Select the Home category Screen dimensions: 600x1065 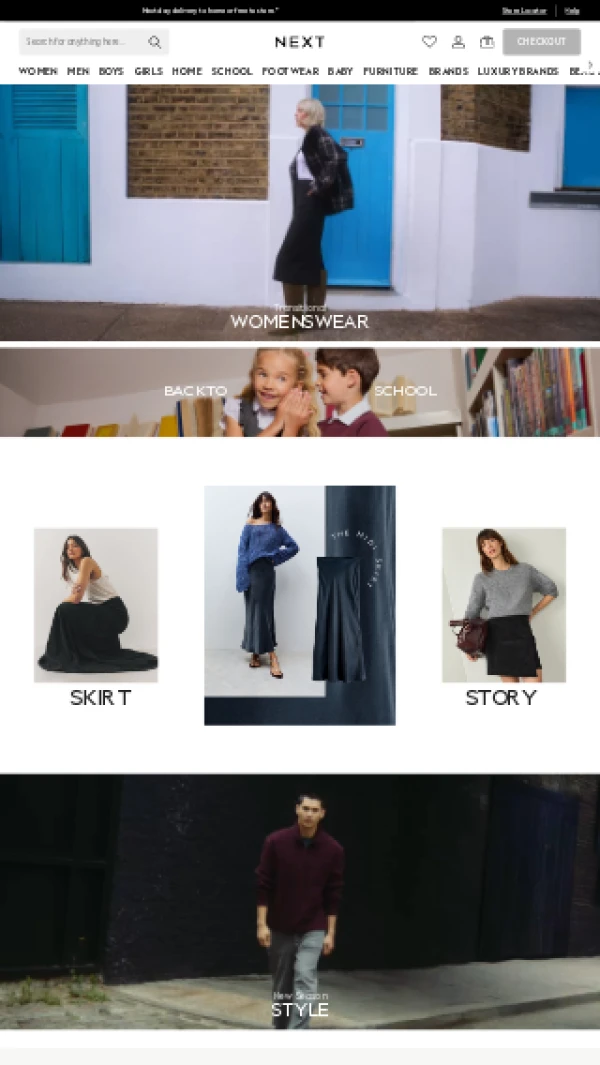click(x=186, y=71)
